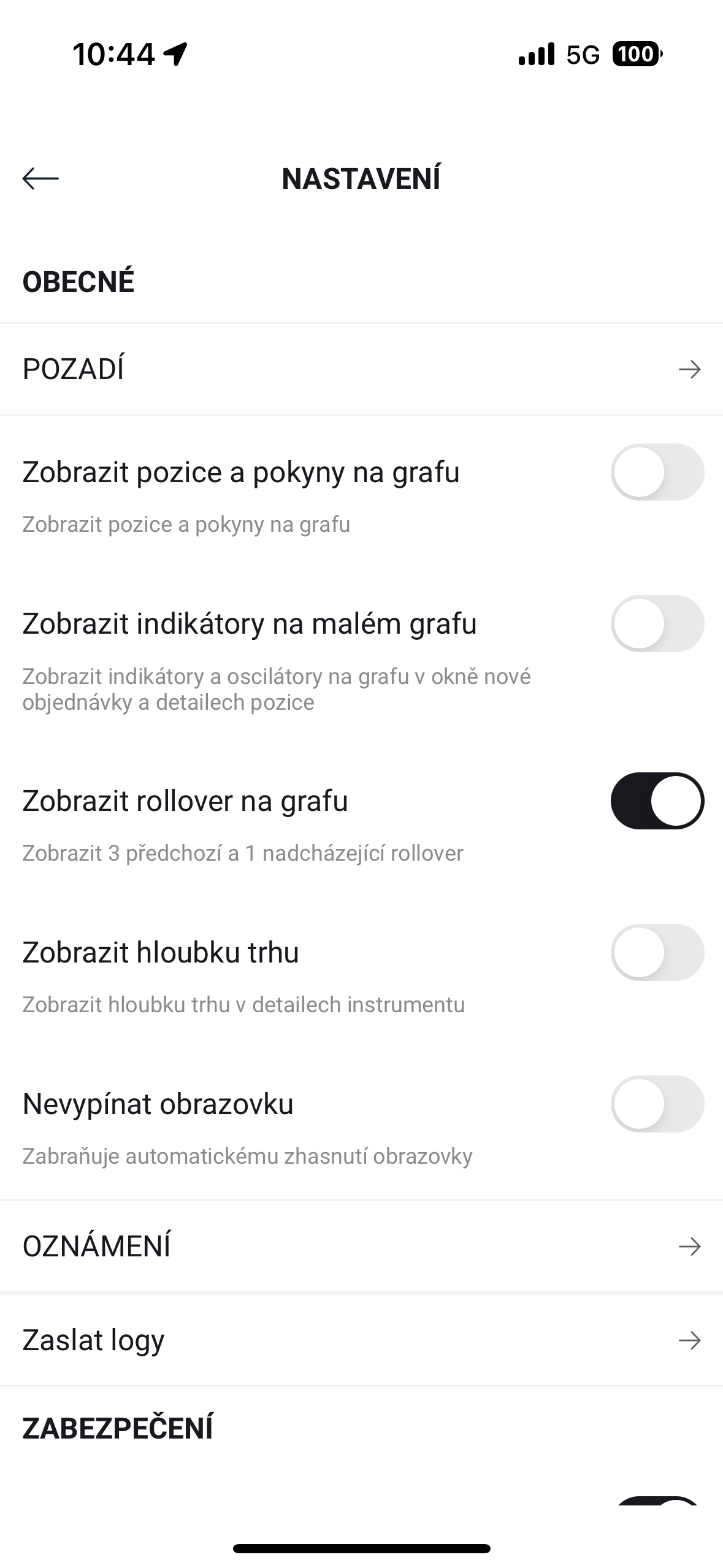This screenshot has width=723, height=1568.
Task: Turn on Zobrazit indikátory na malém grafu
Action: coord(657,624)
